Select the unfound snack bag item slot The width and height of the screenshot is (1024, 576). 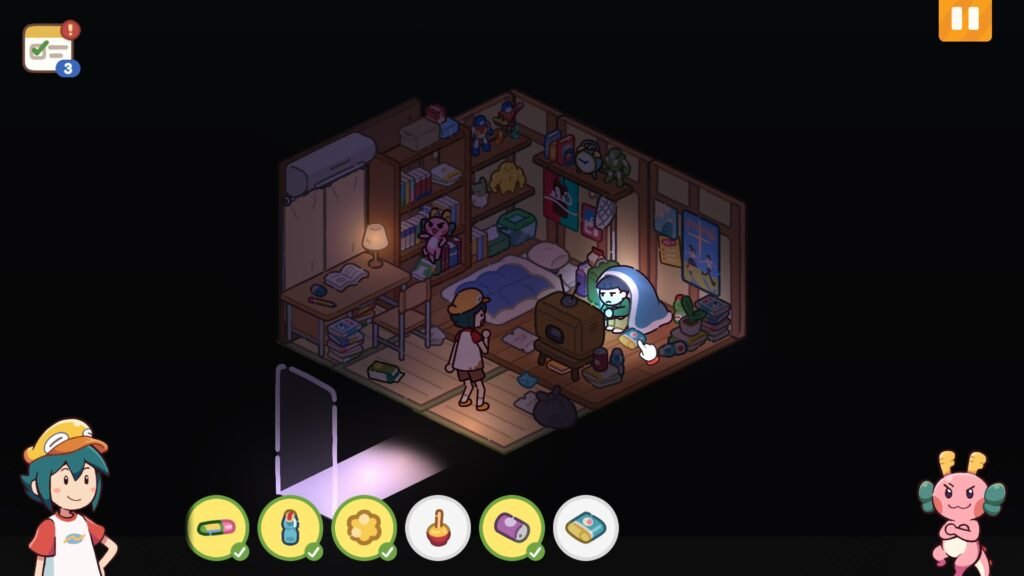click(x=586, y=527)
